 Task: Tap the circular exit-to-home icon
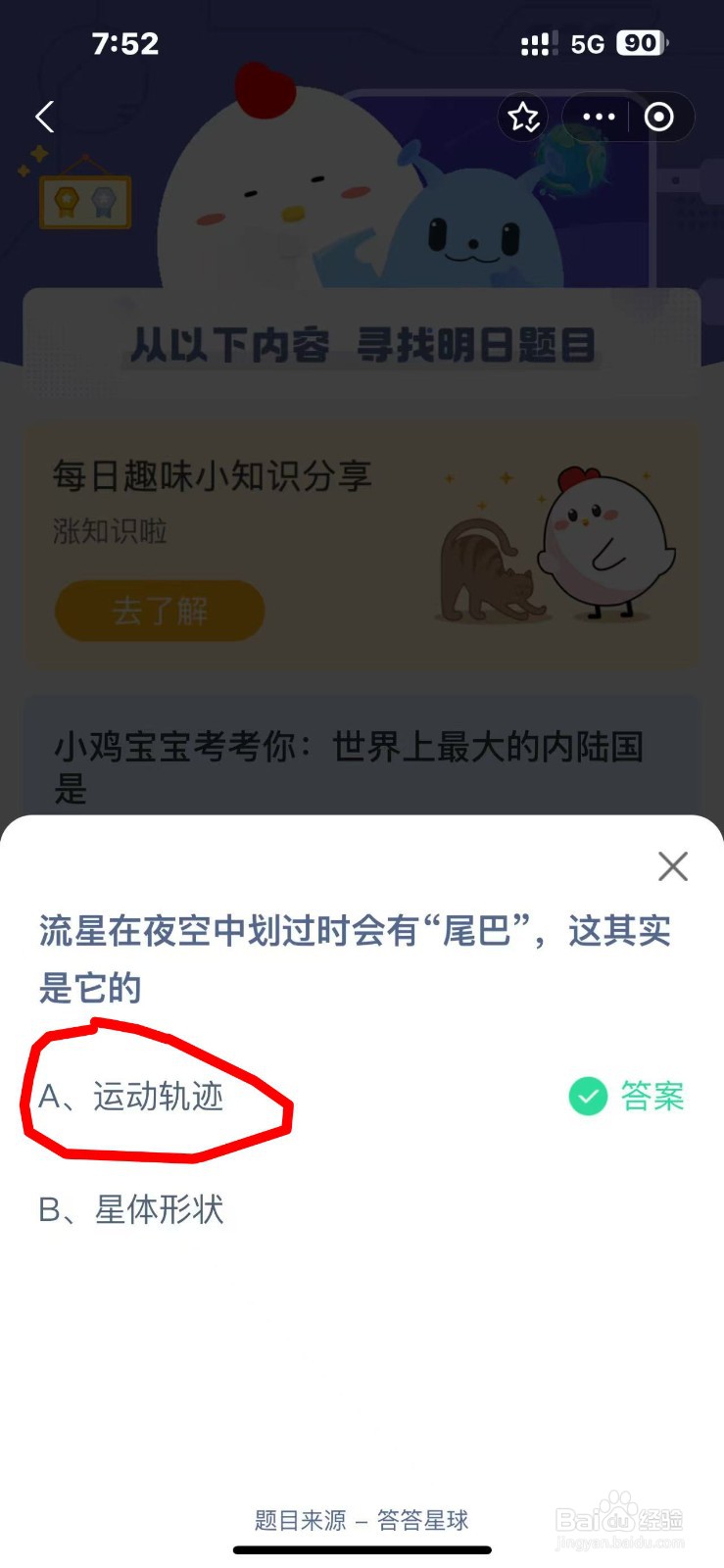656,117
